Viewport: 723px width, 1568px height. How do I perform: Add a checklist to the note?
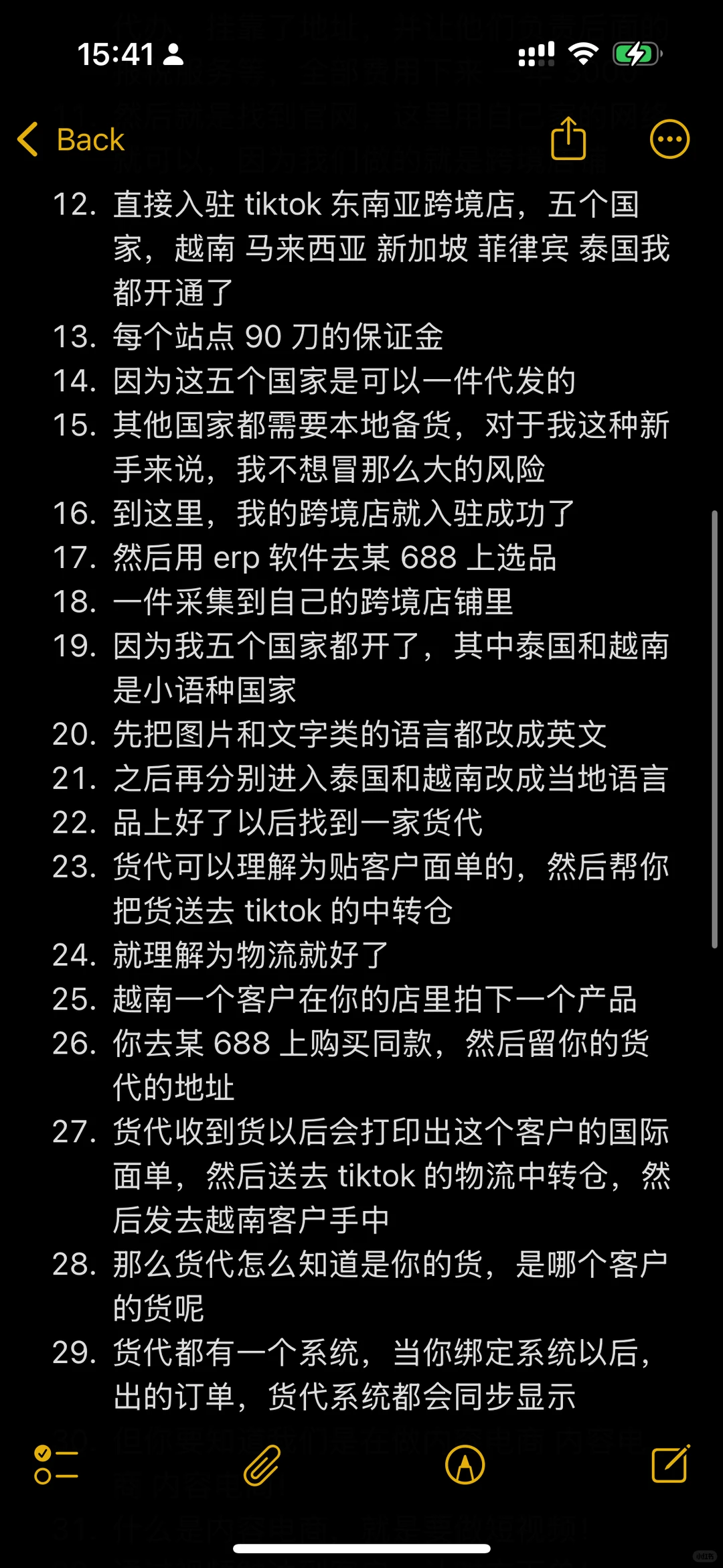coord(56,1465)
